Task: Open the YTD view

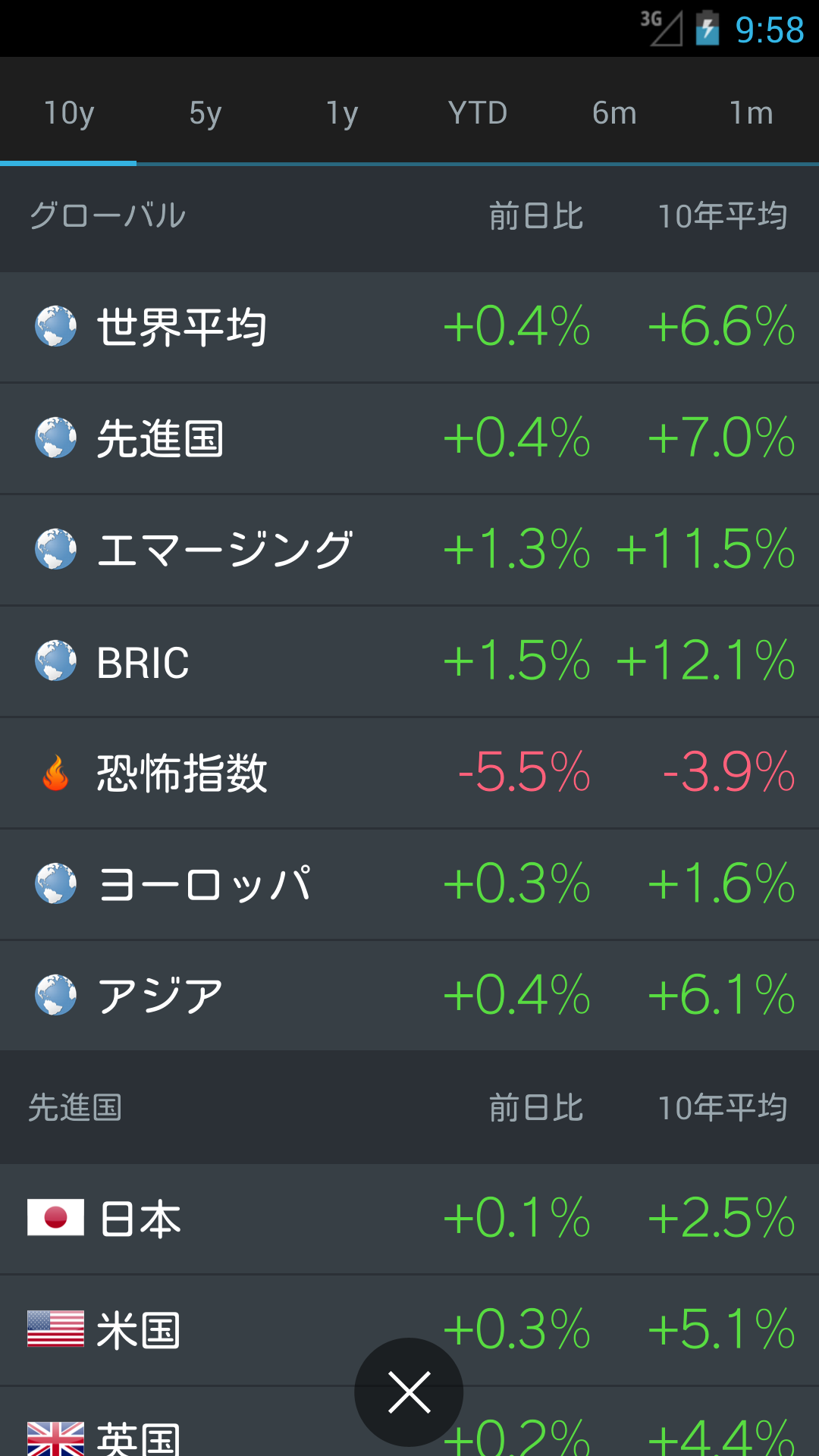Action: coord(478,111)
